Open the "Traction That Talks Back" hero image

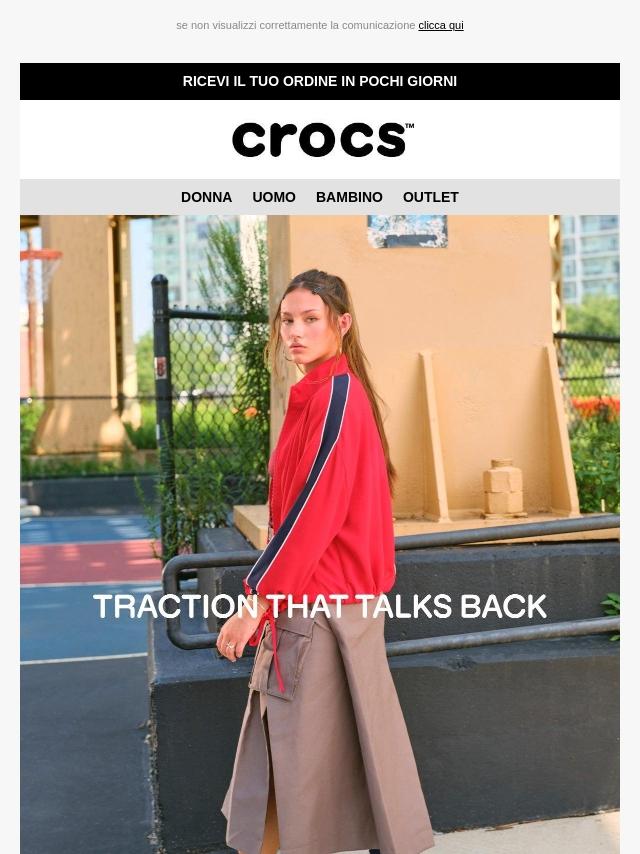pyautogui.click(x=320, y=534)
